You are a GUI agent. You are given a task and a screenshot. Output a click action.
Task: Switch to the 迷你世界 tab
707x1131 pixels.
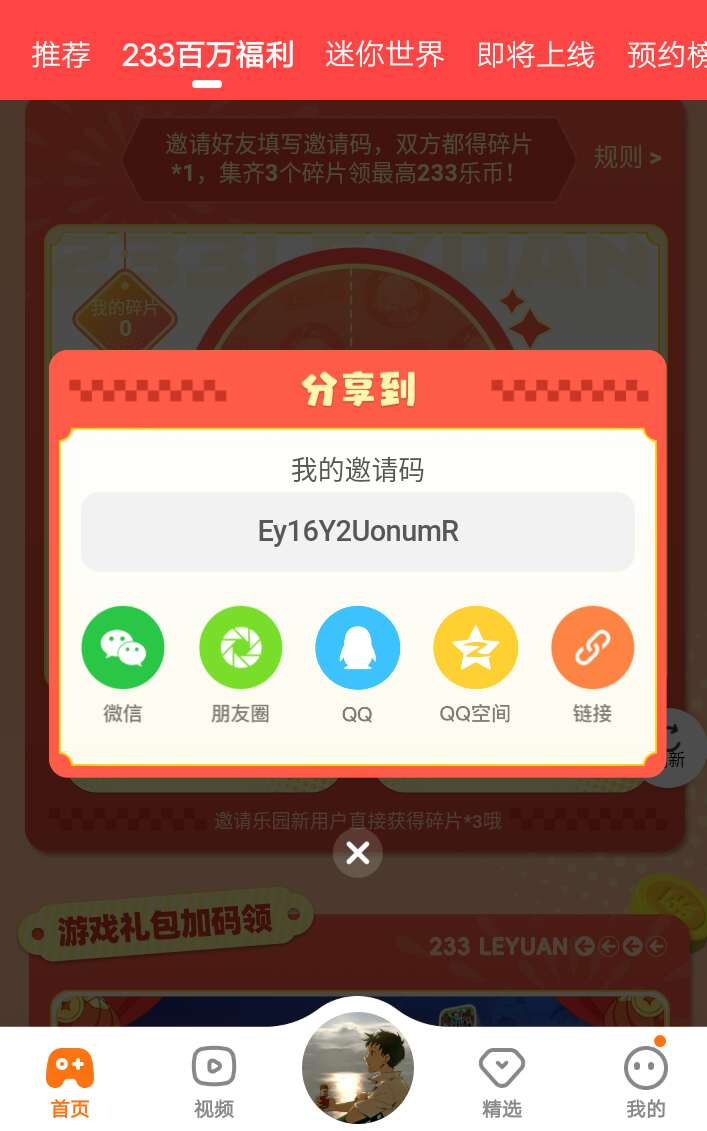point(385,55)
